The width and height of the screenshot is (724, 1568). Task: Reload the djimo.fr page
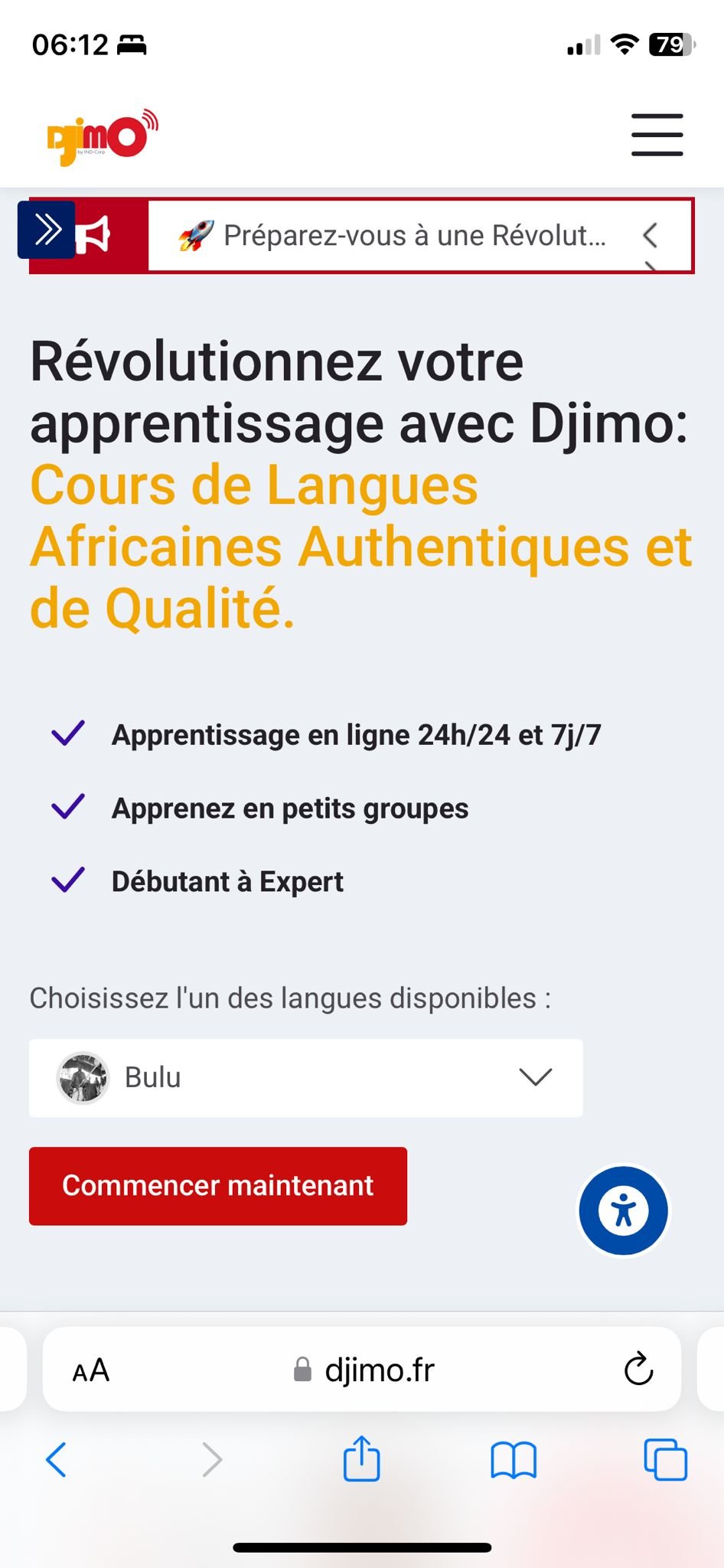(x=638, y=1370)
